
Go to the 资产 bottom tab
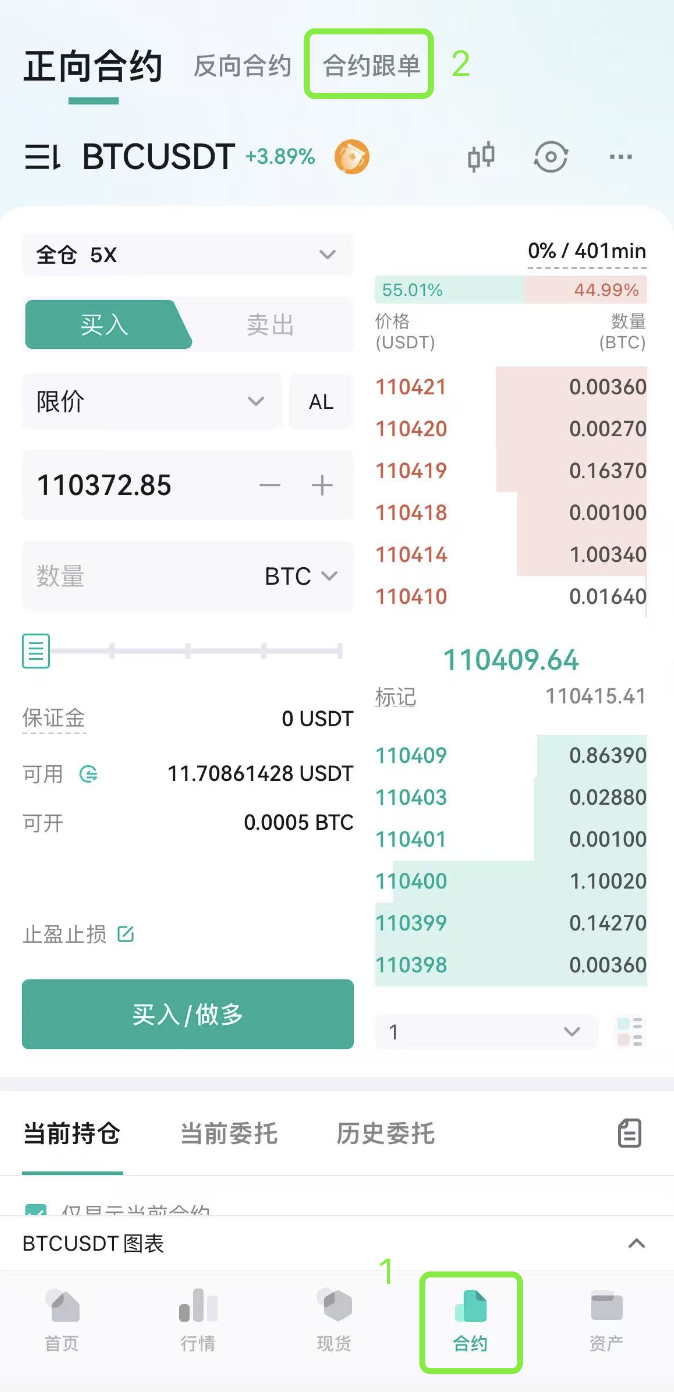[606, 1320]
